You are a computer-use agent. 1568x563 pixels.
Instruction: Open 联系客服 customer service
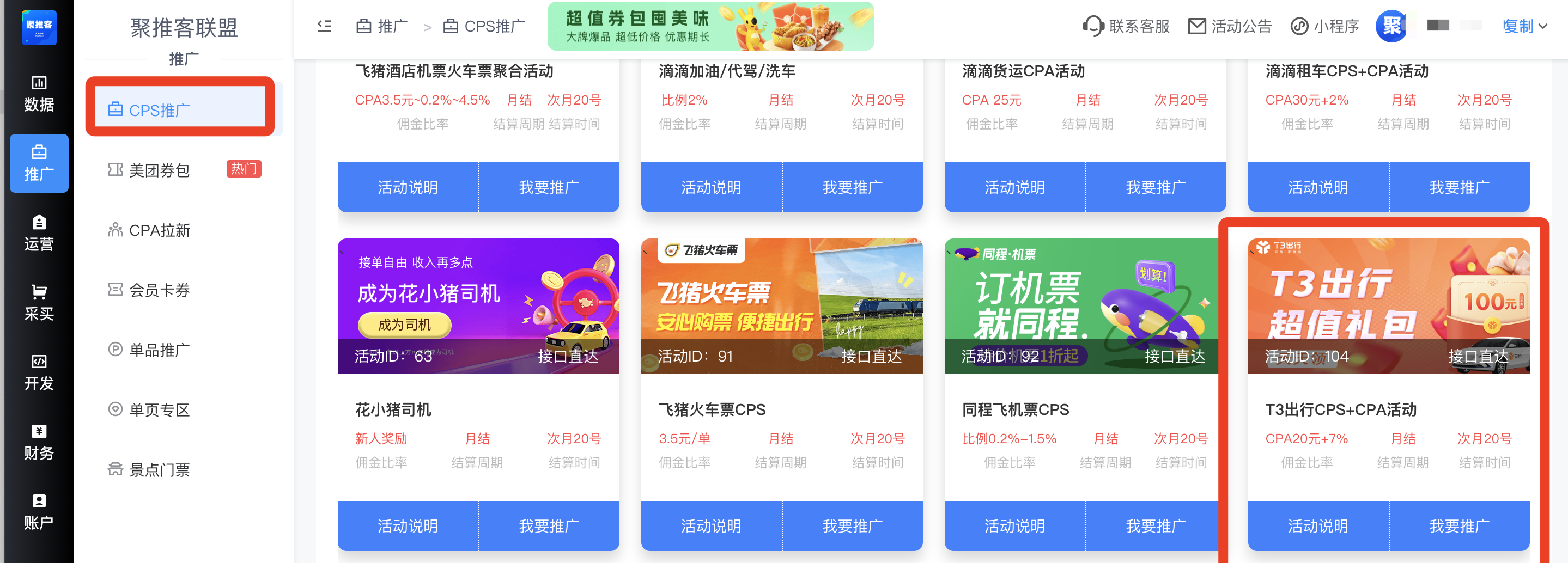(1126, 26)
